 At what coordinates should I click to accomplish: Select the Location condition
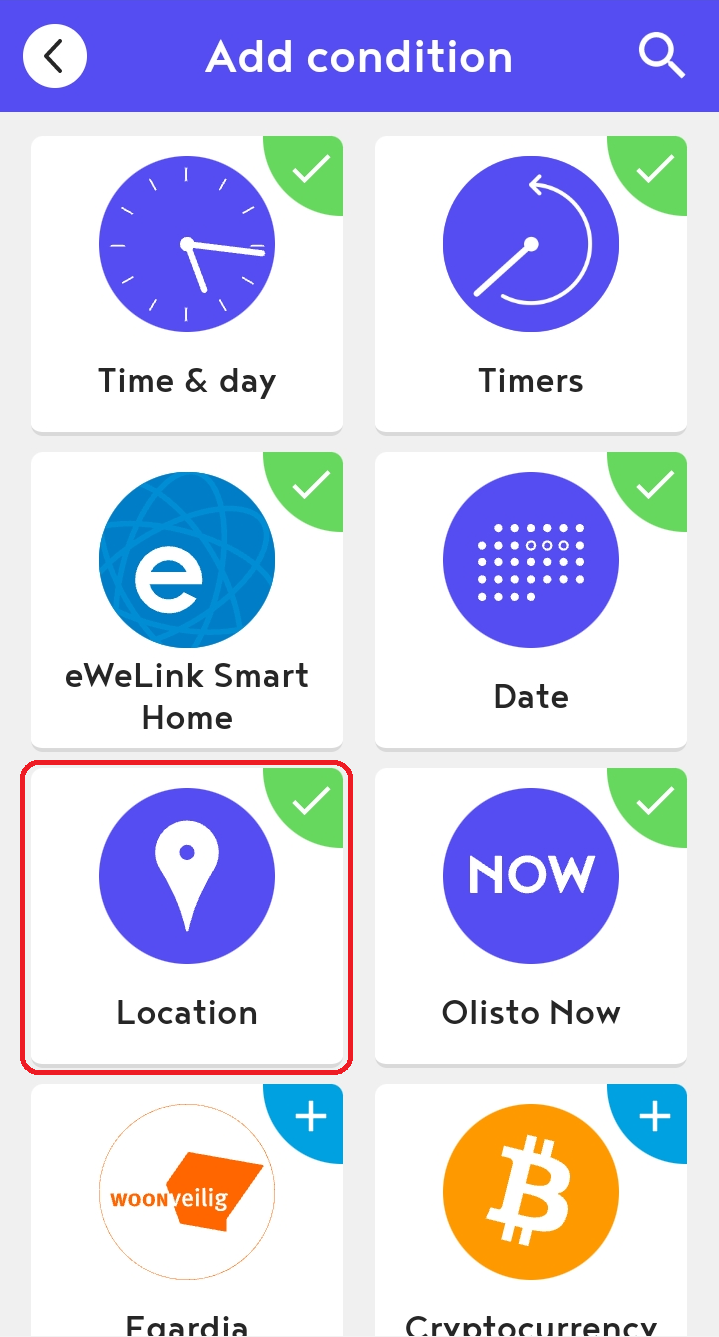187,916
